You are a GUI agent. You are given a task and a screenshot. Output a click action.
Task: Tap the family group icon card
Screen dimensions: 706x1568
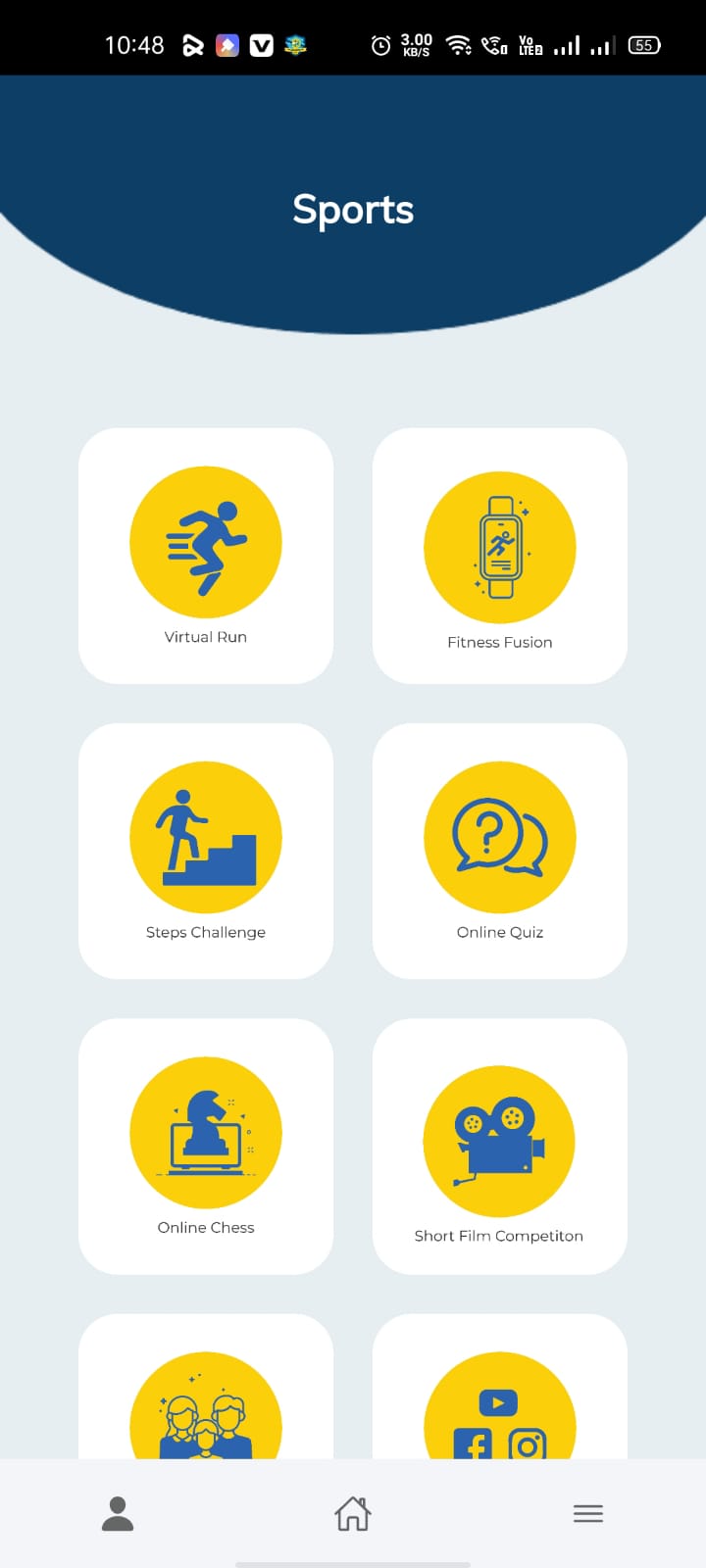point(206,1387)
